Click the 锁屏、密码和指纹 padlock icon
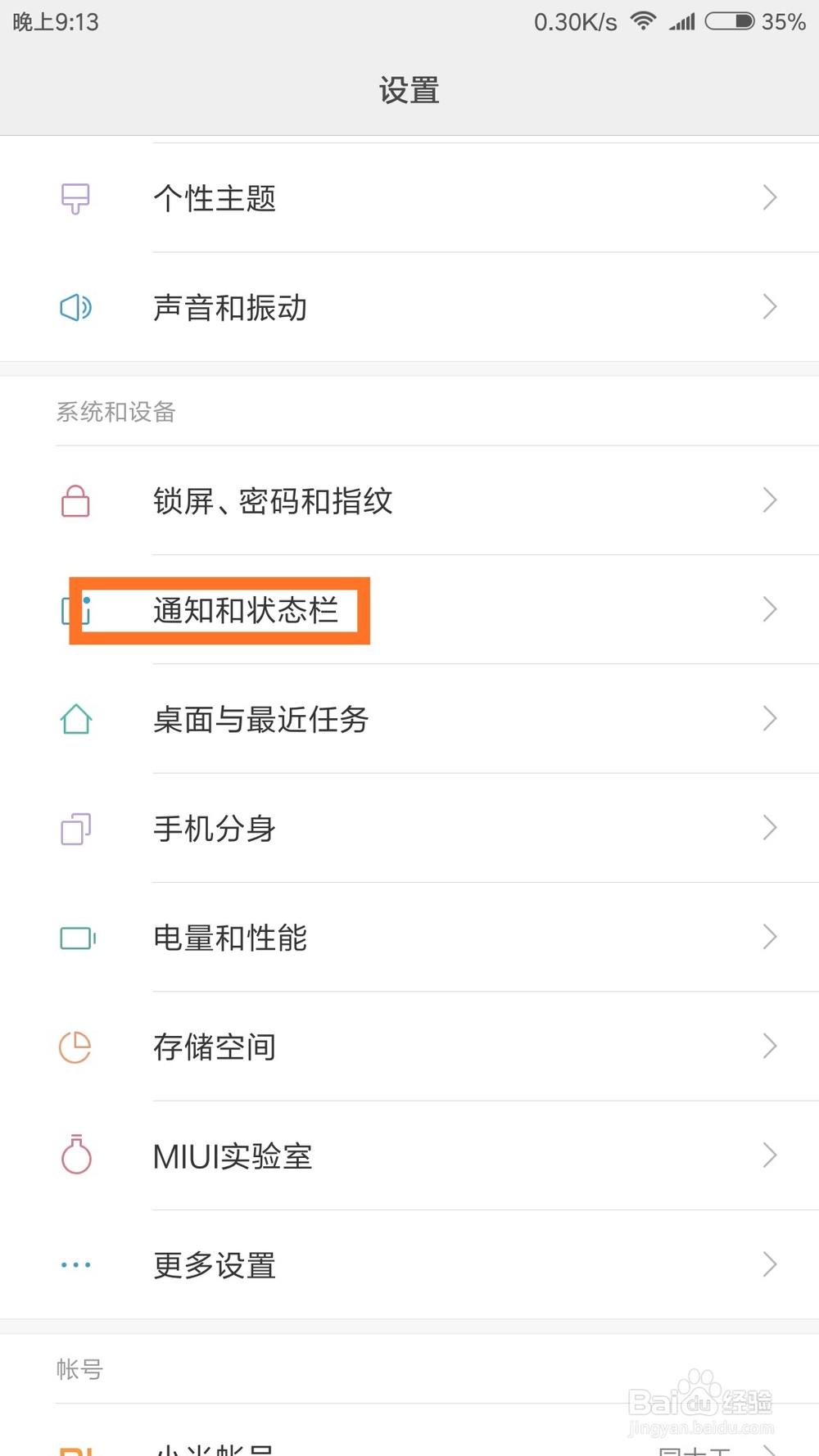Screen dimensions: 819x1456 point(75,500)
